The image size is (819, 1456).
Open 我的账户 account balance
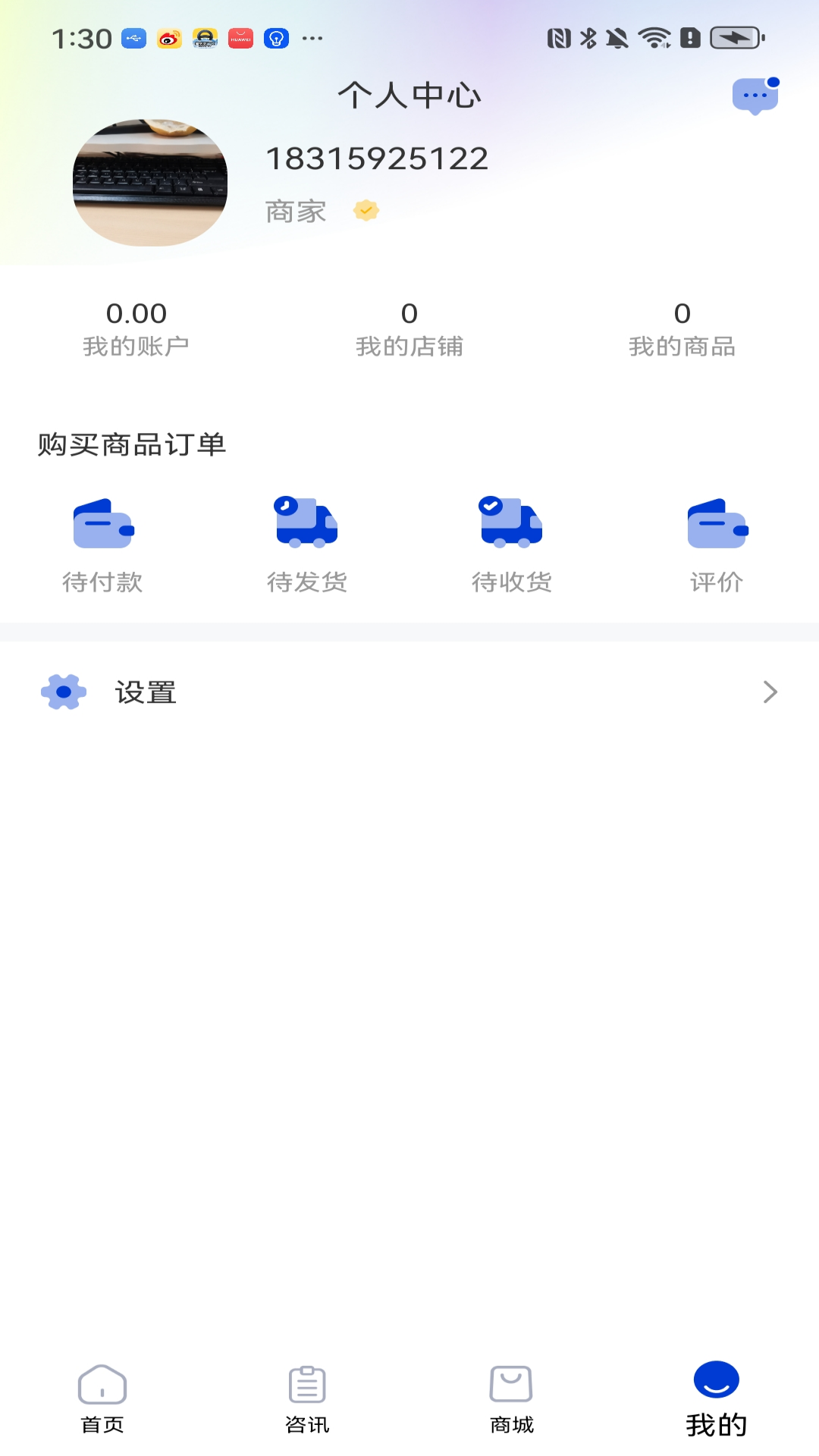click(x=136, y=329)
